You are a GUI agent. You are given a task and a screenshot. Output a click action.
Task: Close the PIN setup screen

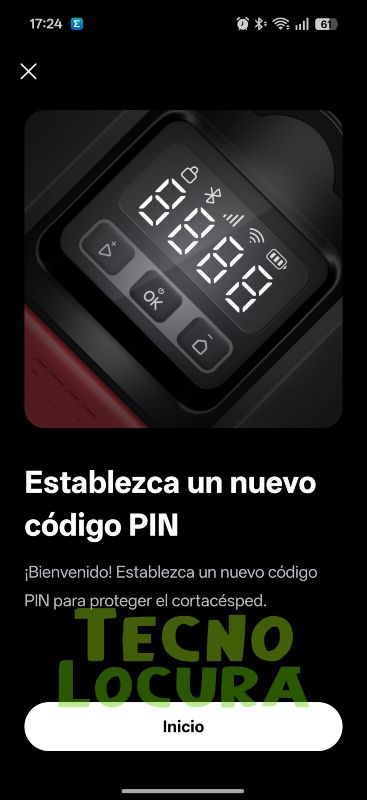pos(29,71)
